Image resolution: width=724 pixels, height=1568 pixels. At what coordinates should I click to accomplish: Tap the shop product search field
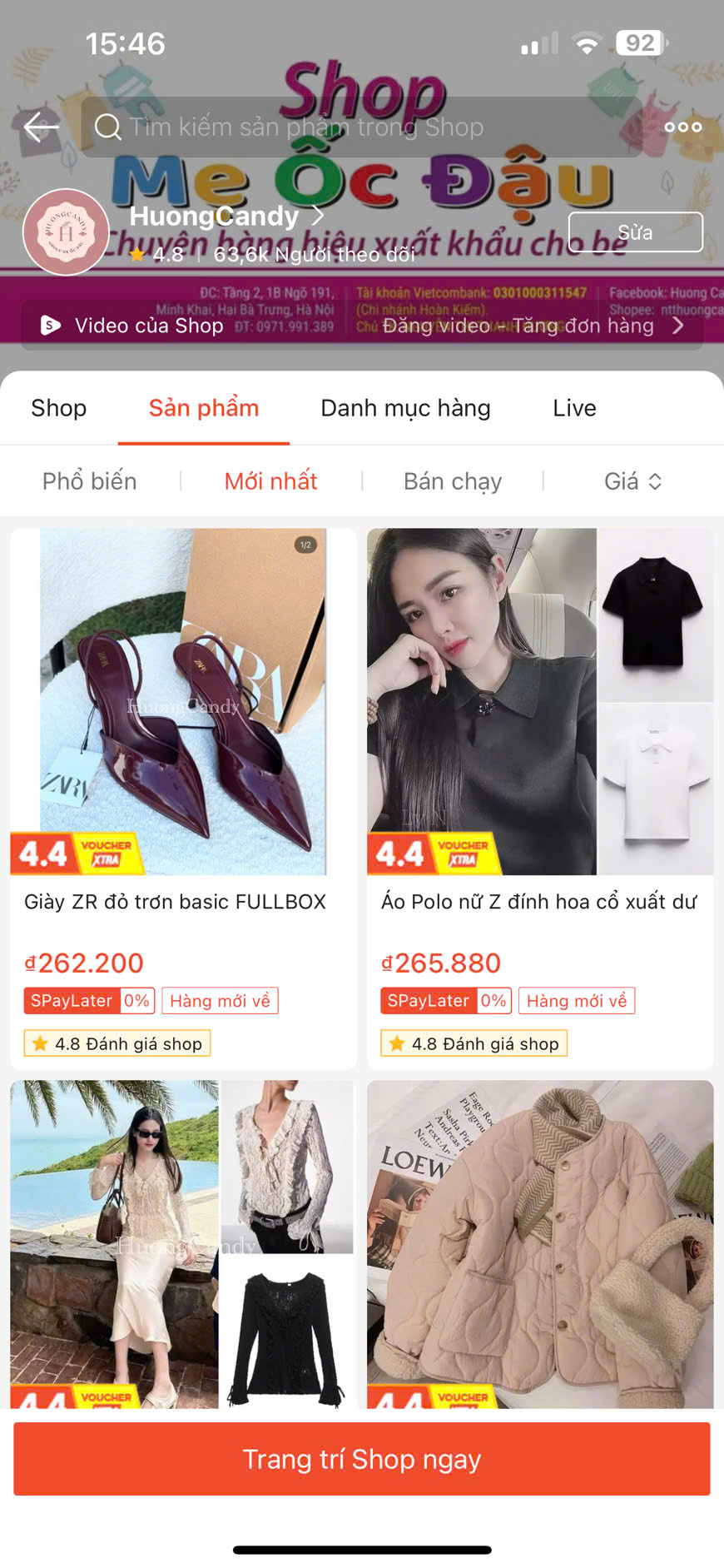pyautogui.click(x=360, y=127)
